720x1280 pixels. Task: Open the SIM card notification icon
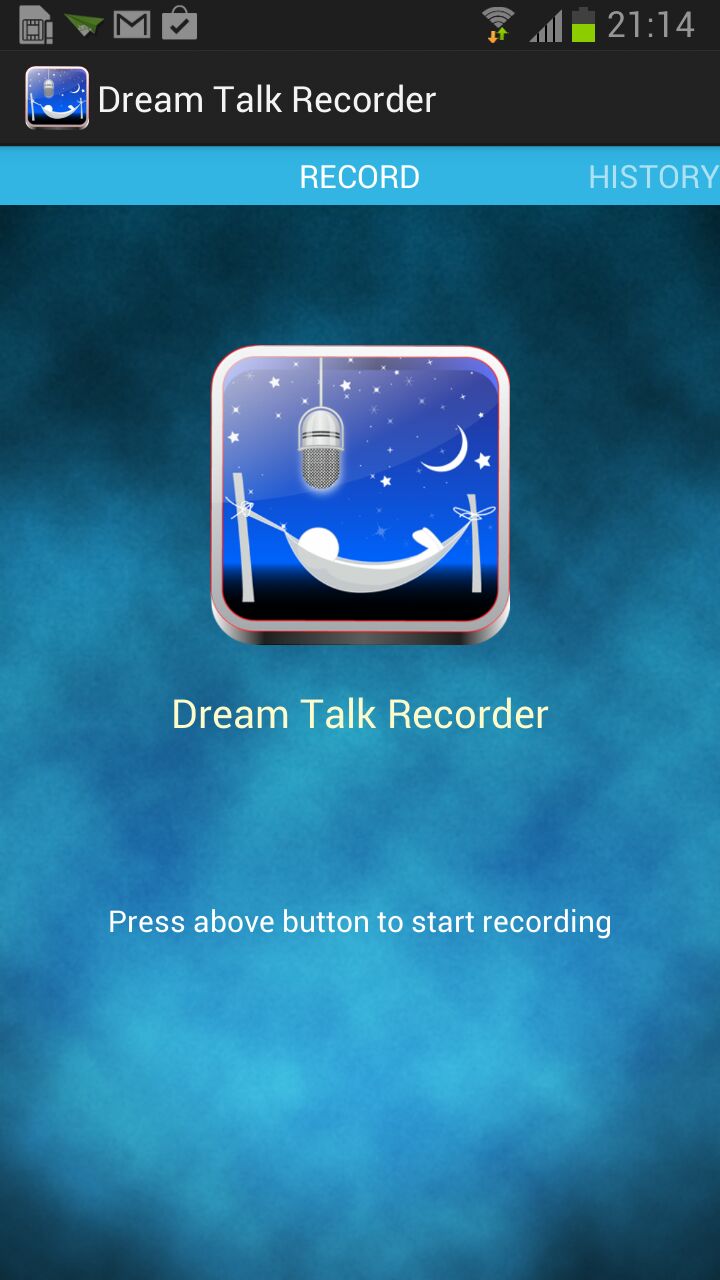pos(35,24)
